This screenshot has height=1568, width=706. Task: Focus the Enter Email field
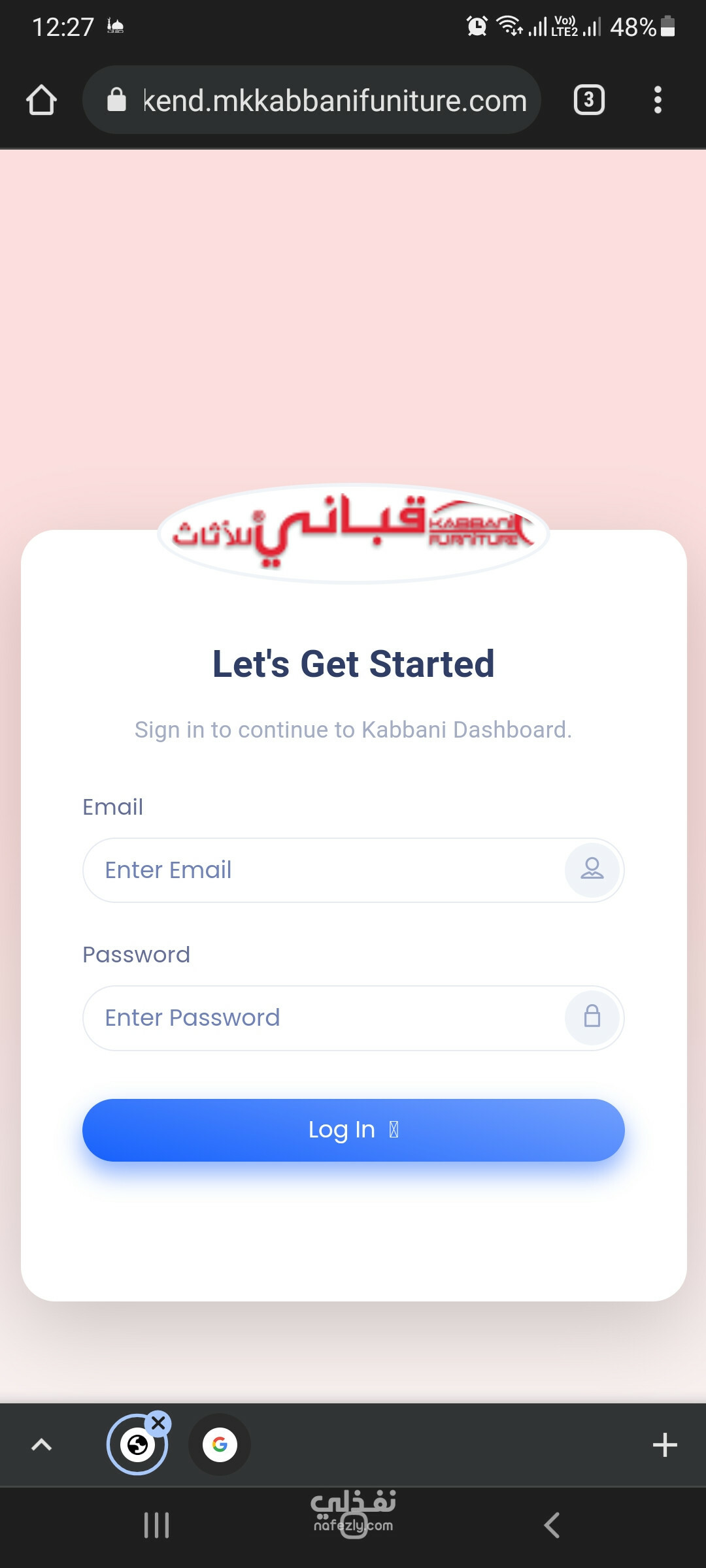353,870
